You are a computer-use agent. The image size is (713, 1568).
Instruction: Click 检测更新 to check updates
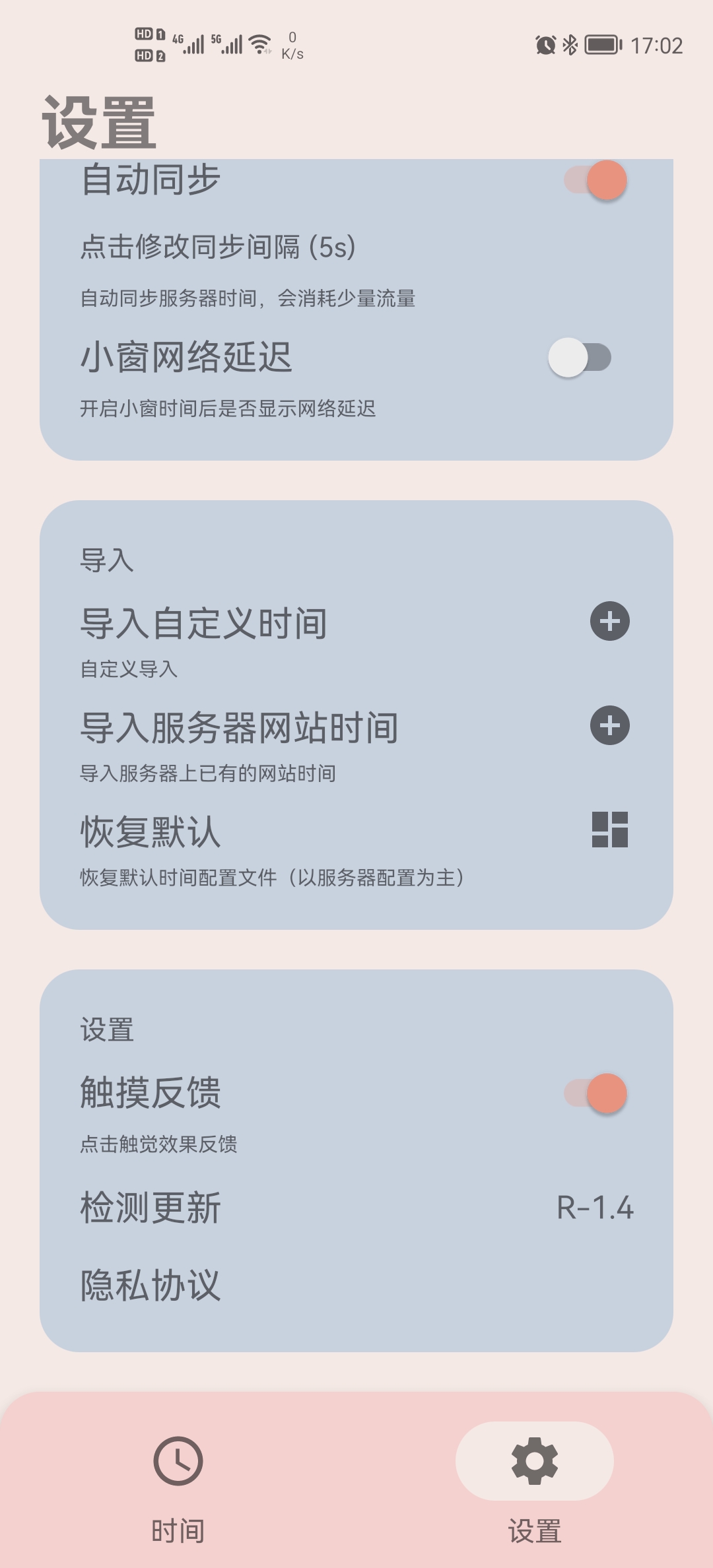(x=151, y=1208)
